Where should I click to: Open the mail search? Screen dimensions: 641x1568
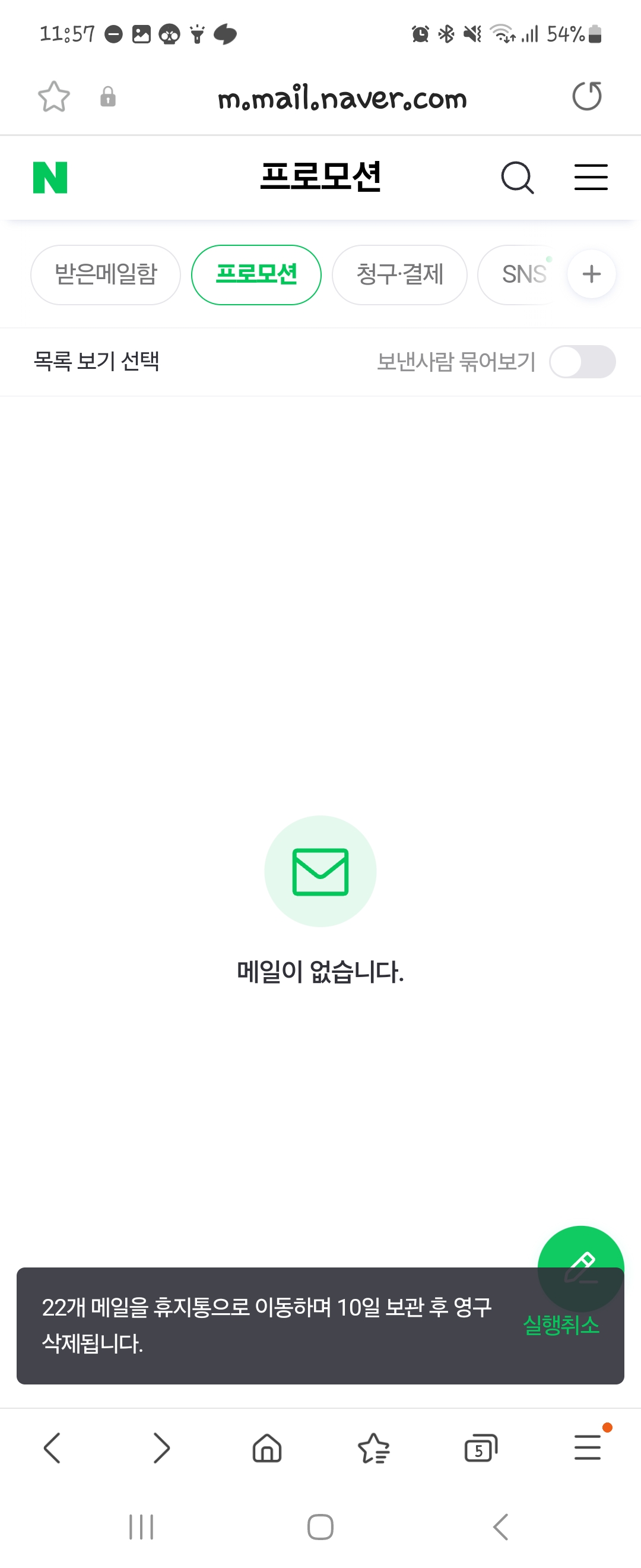(517, 178)
